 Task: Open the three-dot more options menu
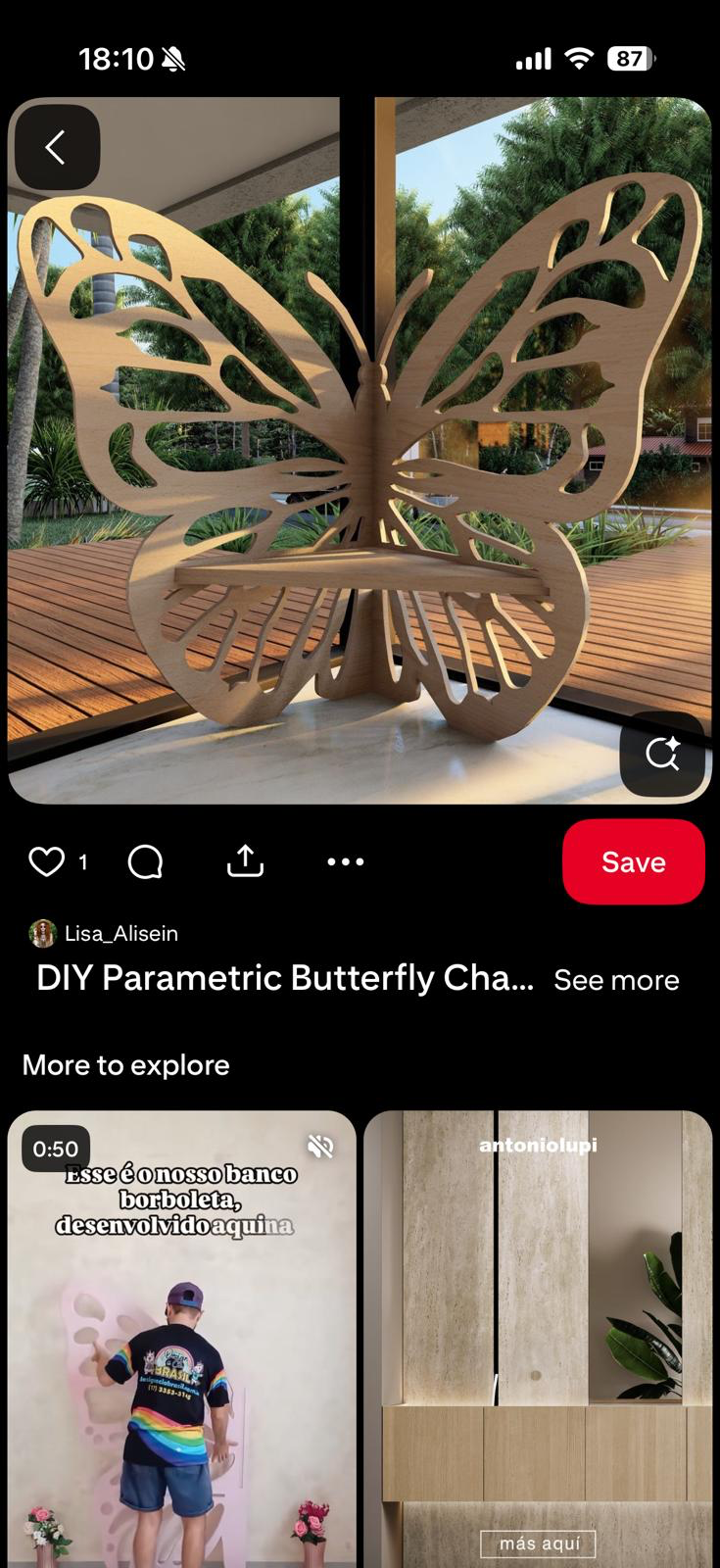coord(345,861)
